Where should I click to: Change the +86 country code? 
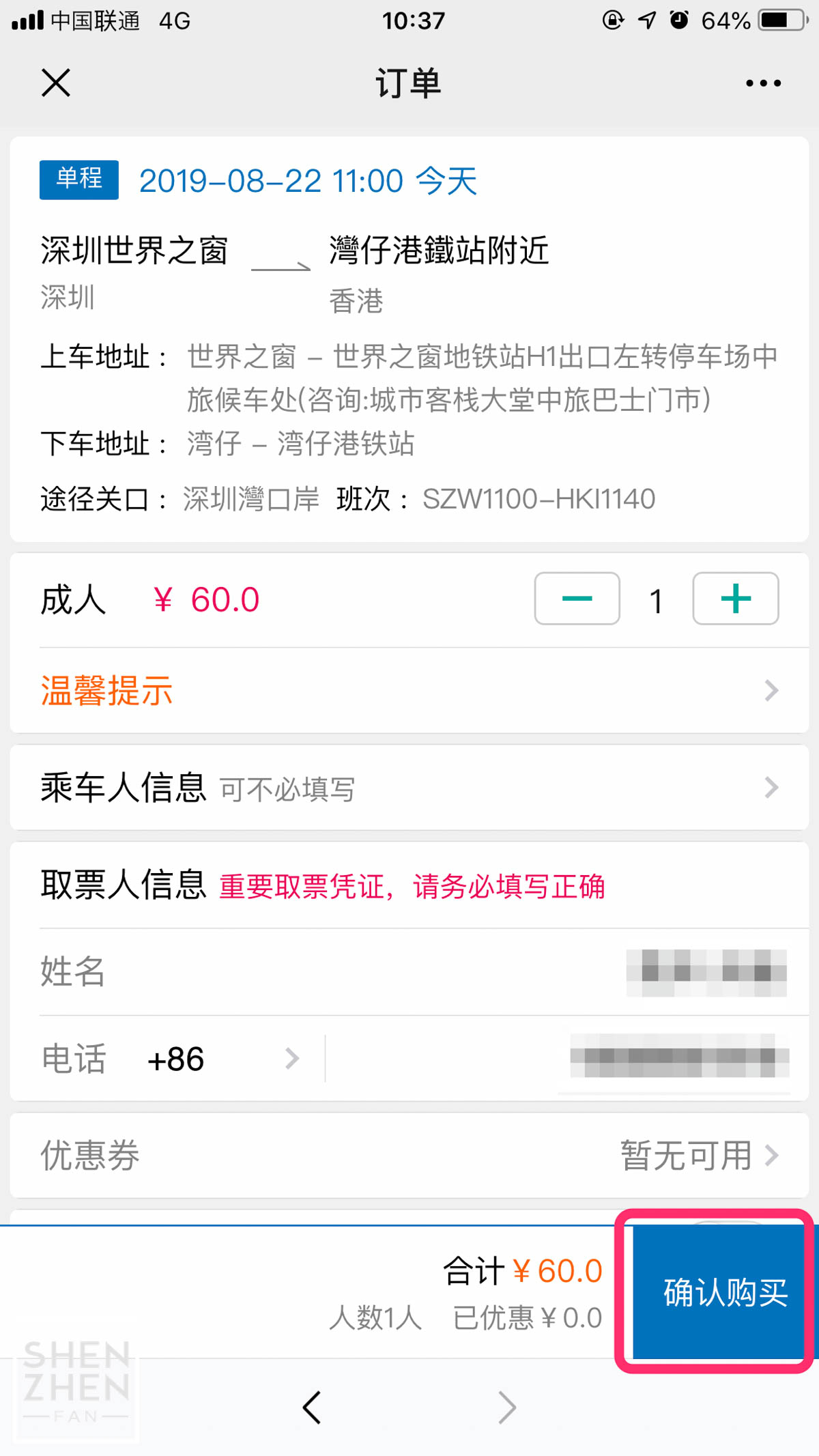coord(223,1059)
